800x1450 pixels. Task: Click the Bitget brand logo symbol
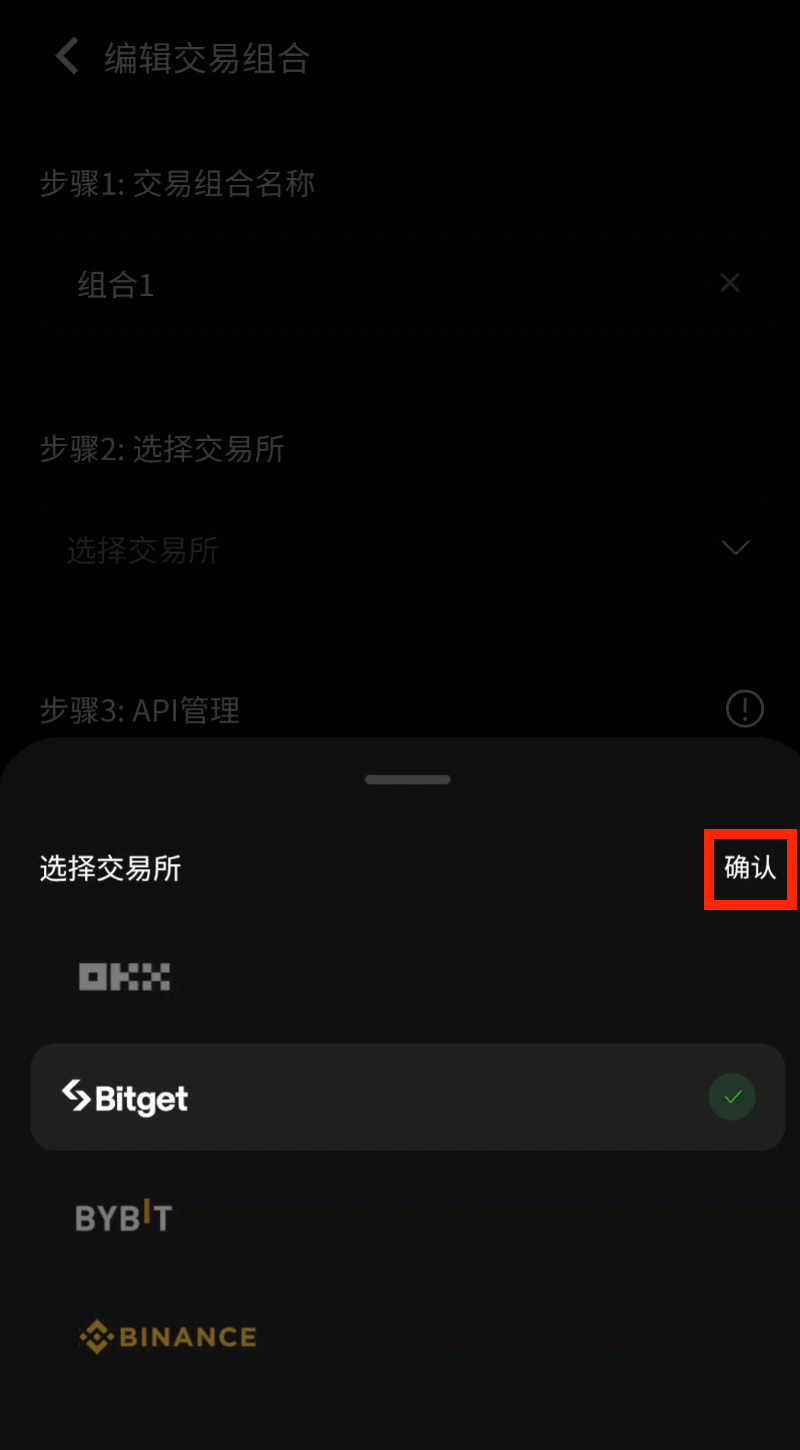[76, 1097]
